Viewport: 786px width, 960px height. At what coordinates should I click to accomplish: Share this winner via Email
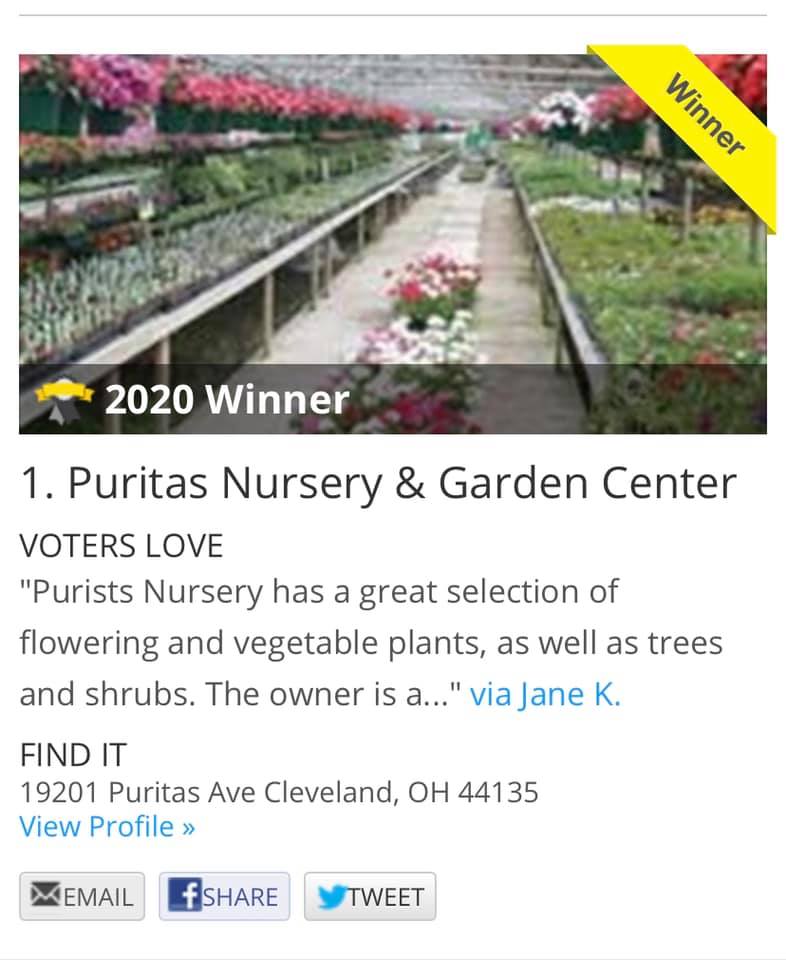coord(82,896)
